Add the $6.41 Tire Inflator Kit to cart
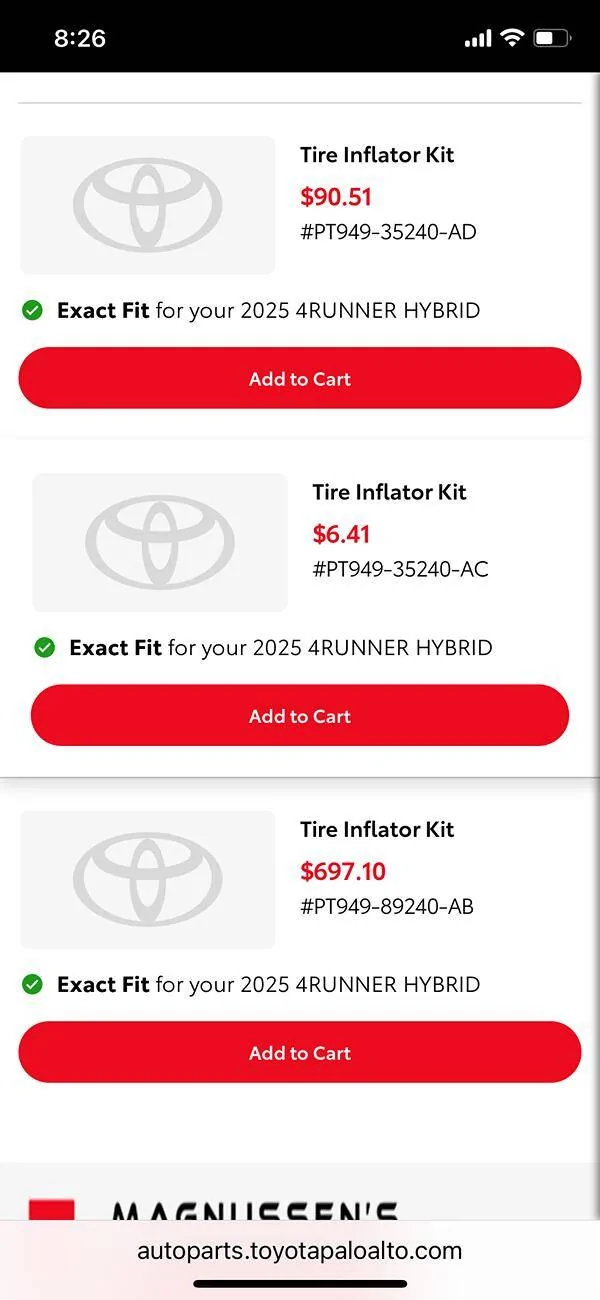 (x=300, y=716)
